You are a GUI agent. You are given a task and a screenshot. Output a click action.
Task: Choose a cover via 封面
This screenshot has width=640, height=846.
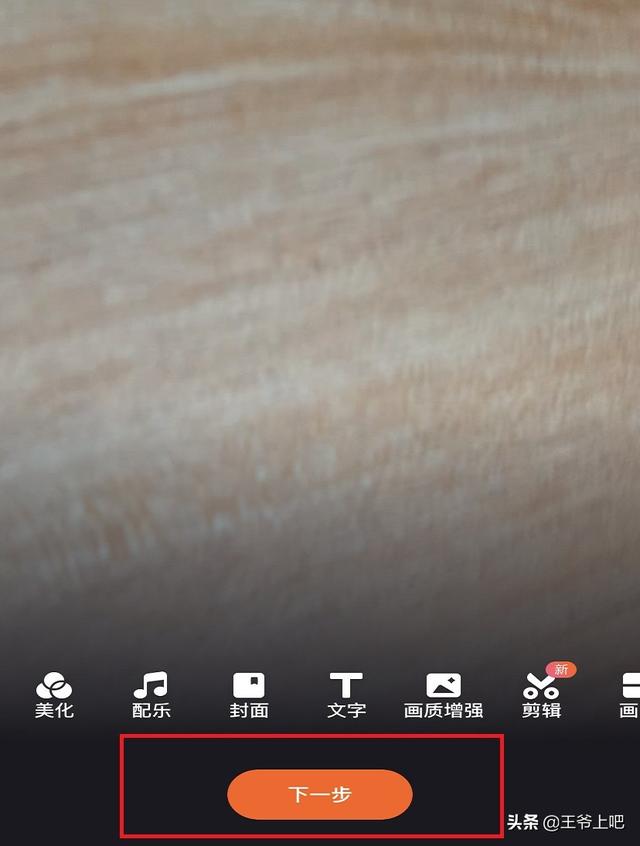click(x=249, y=695)
